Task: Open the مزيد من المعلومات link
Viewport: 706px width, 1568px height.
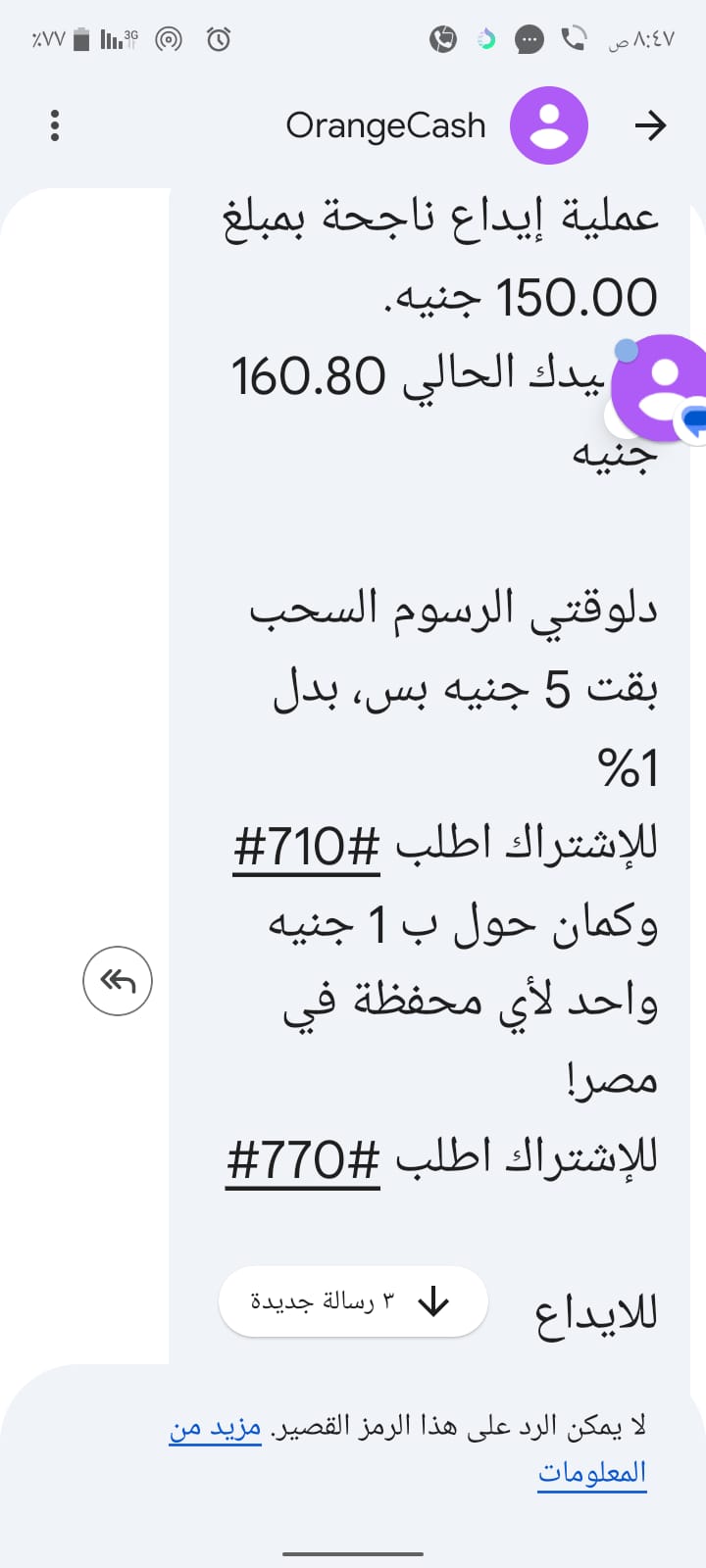Action: [x=216, y=1427]
